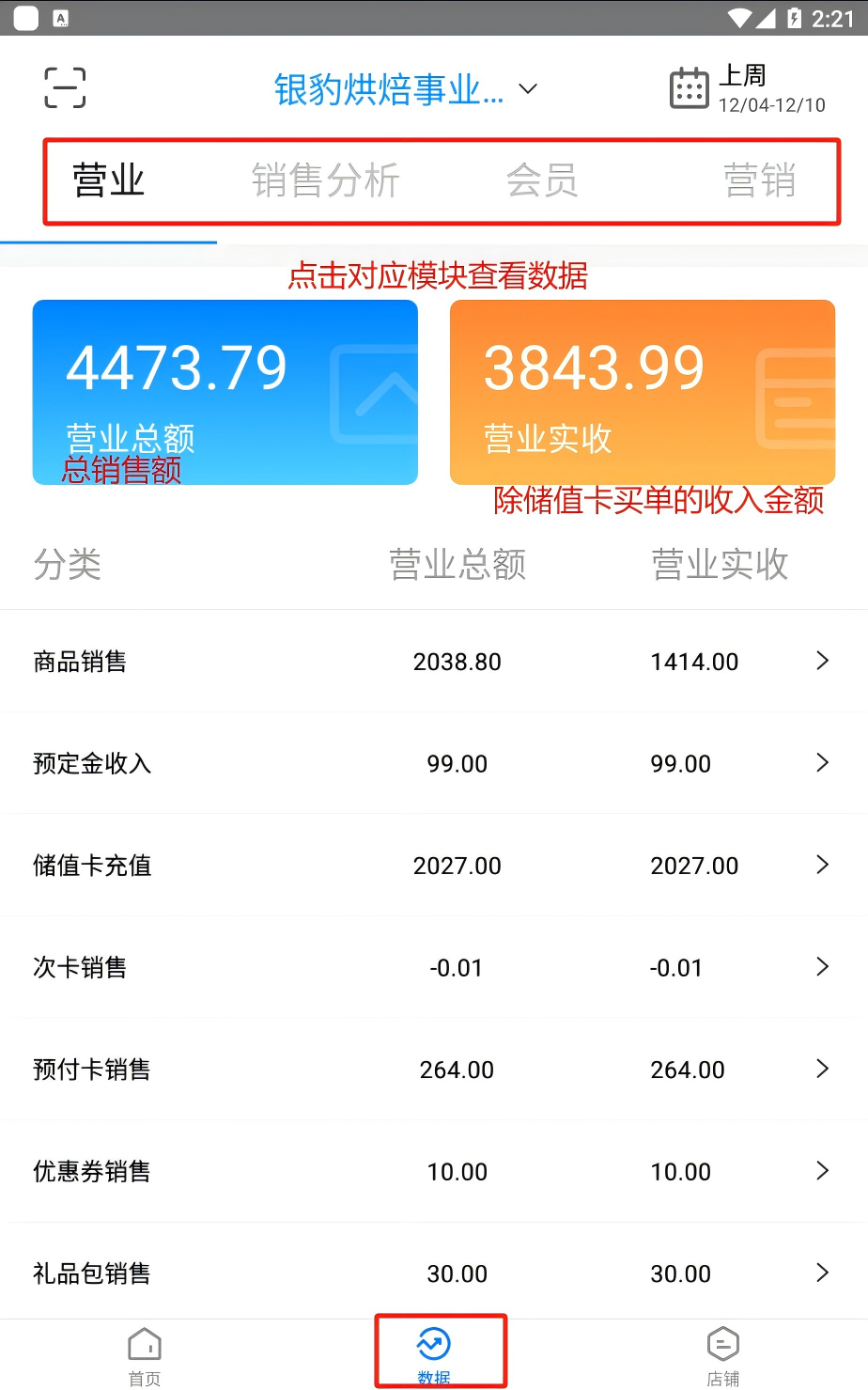The image size is (868, 1390).
Task: Open the 预定金收入 row
Action: coord(434,763)
